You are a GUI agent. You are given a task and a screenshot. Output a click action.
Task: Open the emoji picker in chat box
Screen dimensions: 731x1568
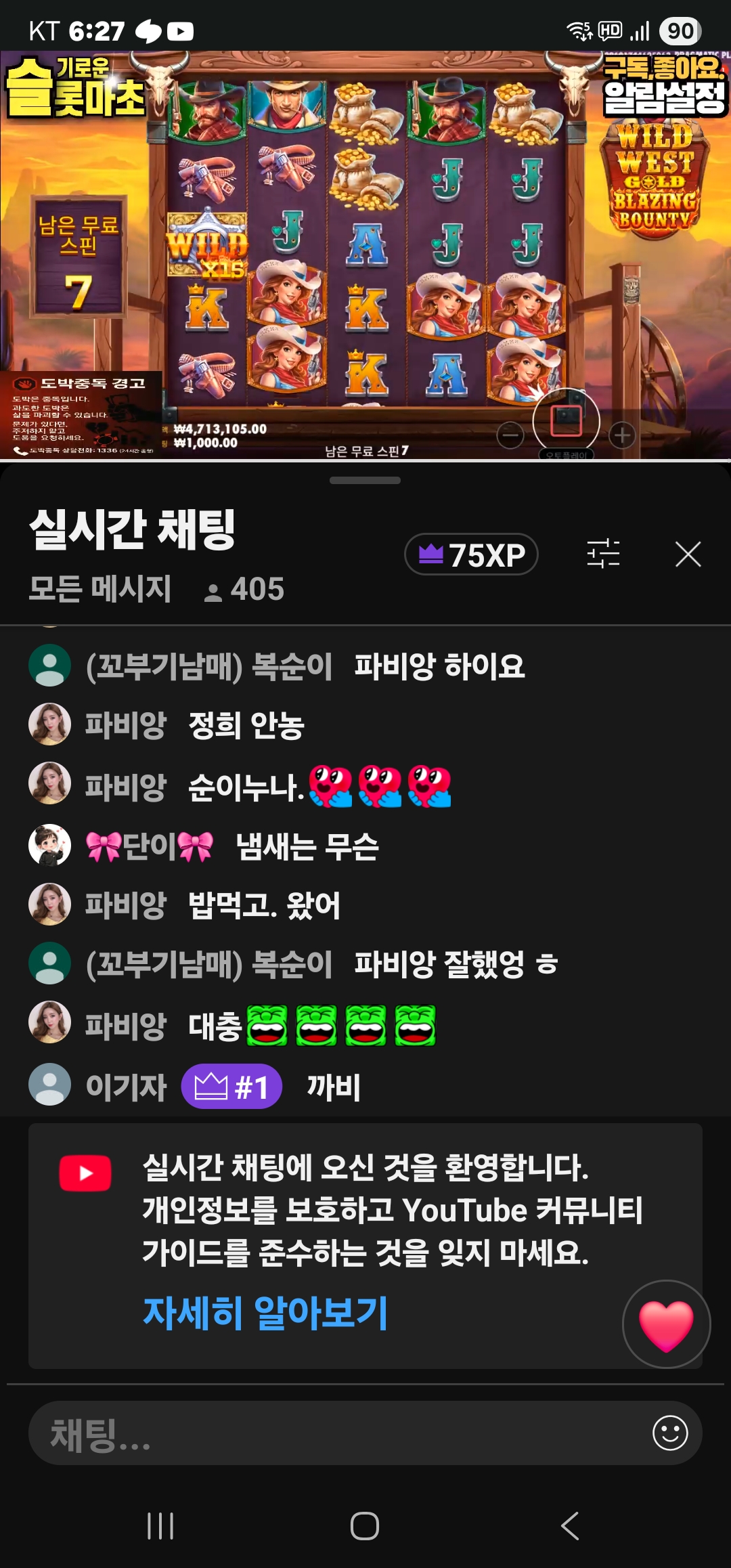click(670, 1433)
